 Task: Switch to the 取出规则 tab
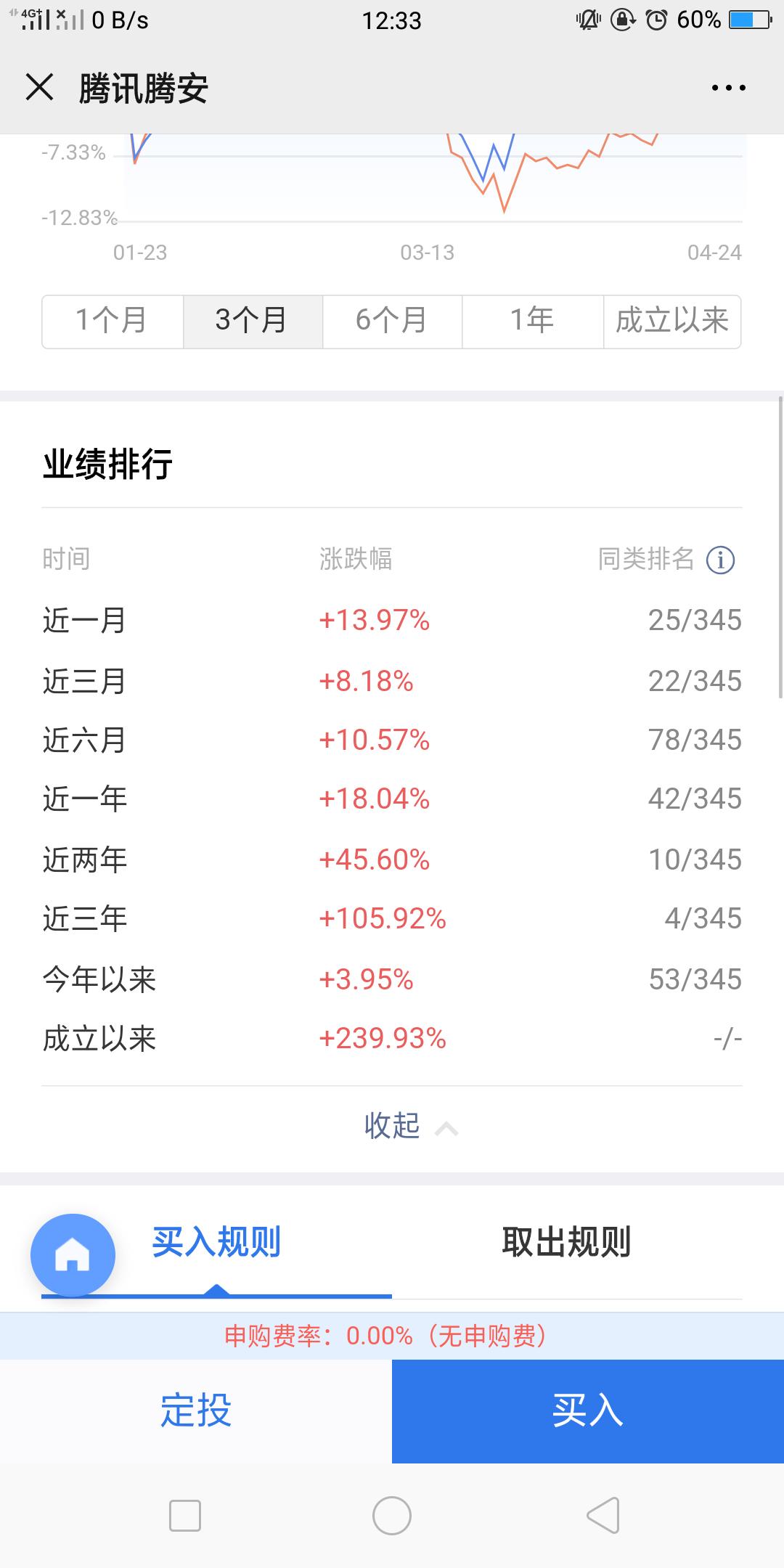pos(568,1243)
